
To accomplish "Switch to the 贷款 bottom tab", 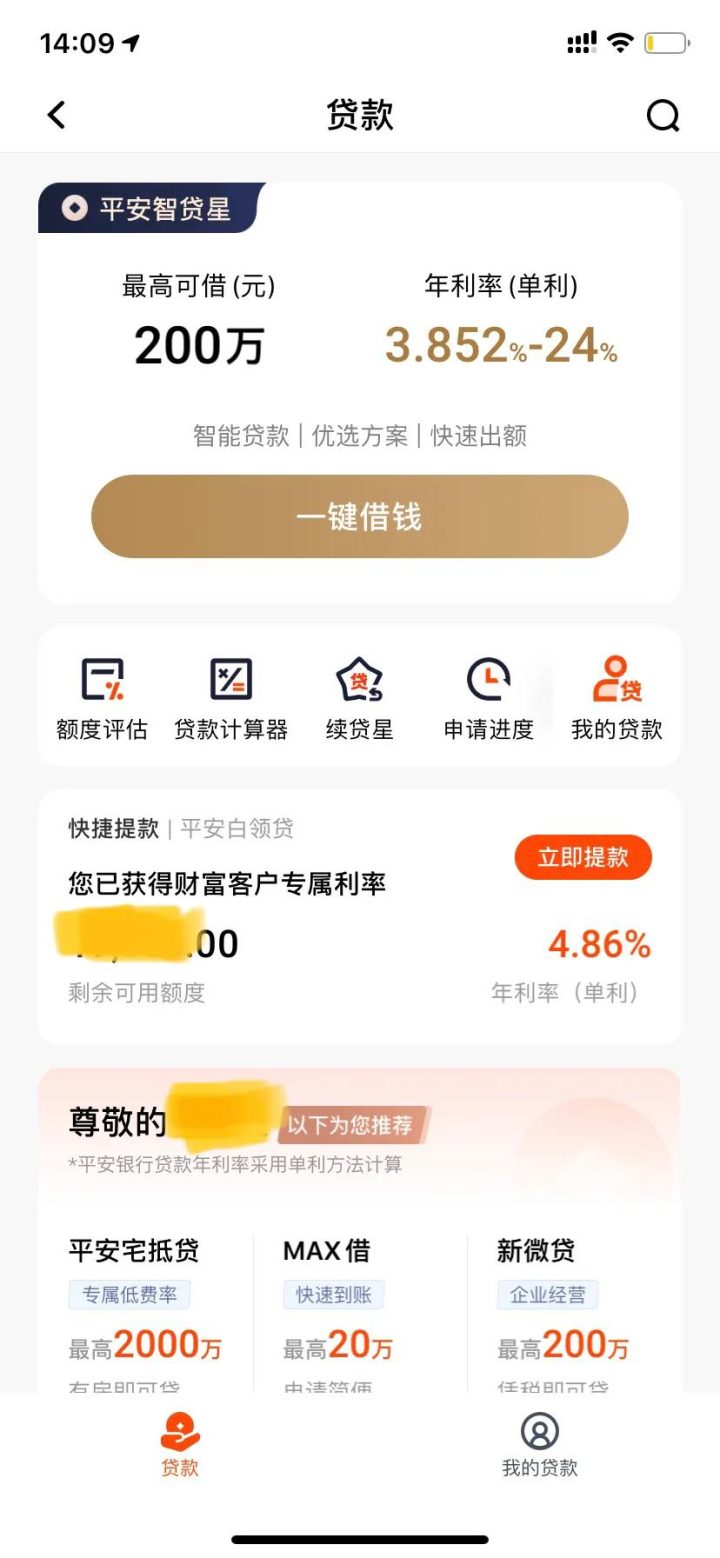I will coord(180,1446).
